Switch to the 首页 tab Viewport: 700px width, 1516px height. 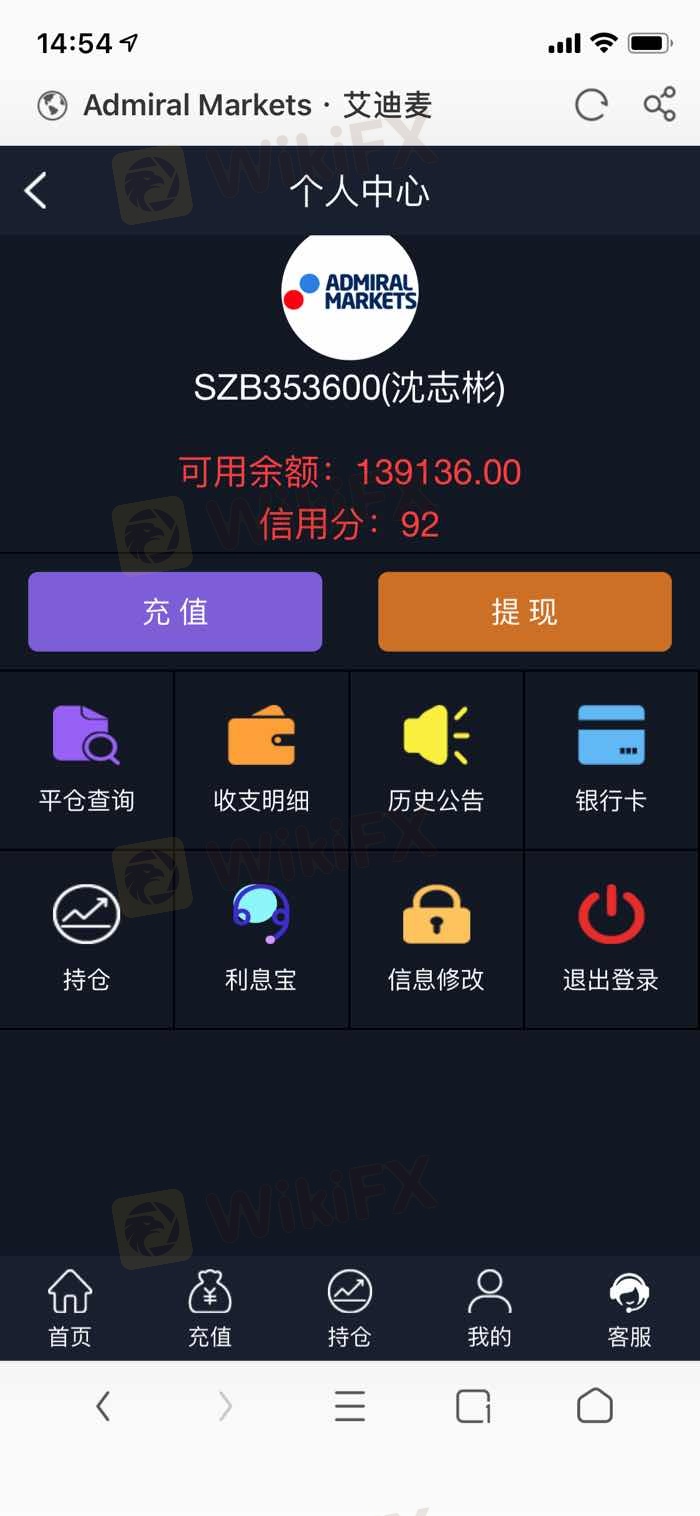pyautogui.click(x=70, y=1308)
